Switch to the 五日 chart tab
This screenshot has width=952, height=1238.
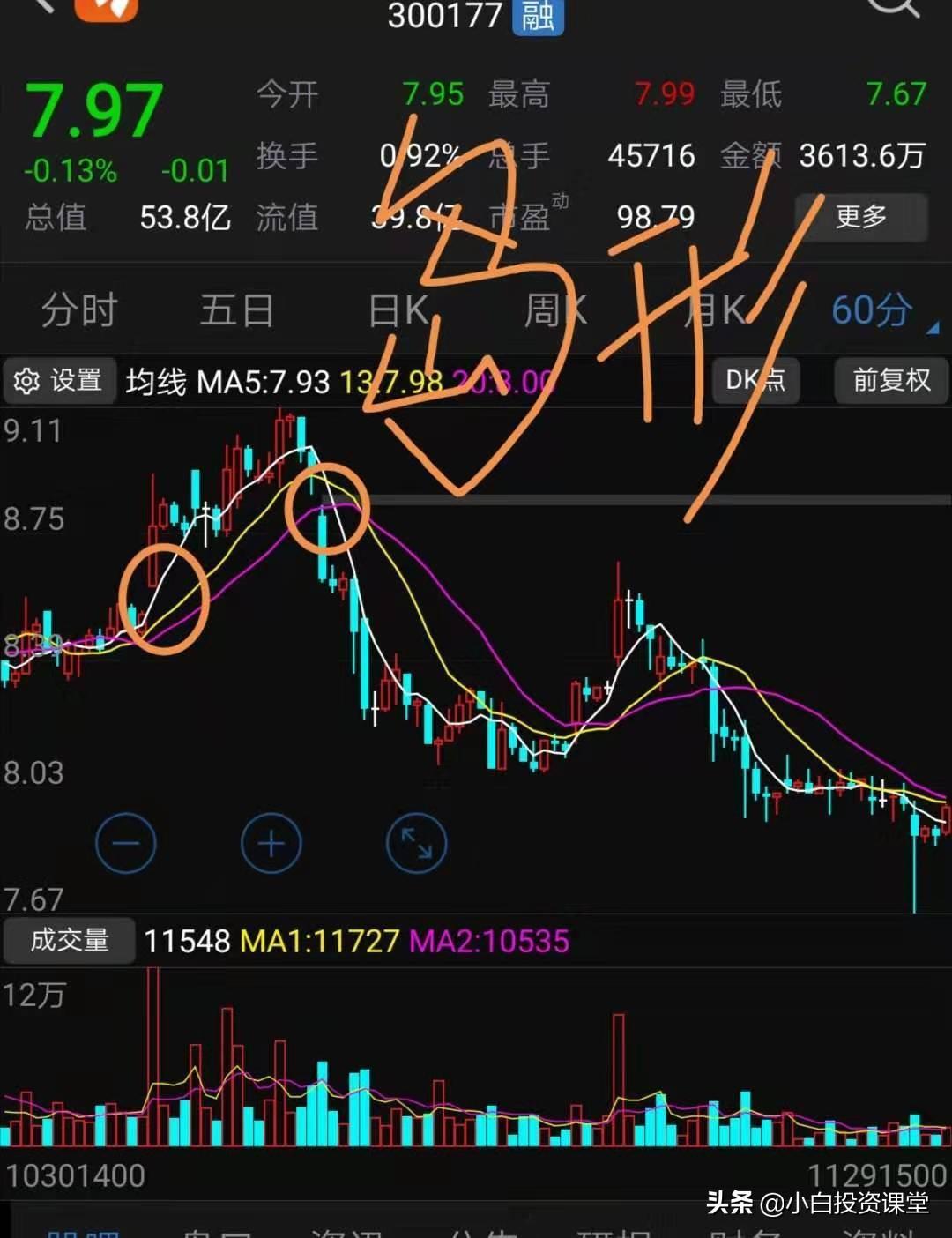(236, 310)
